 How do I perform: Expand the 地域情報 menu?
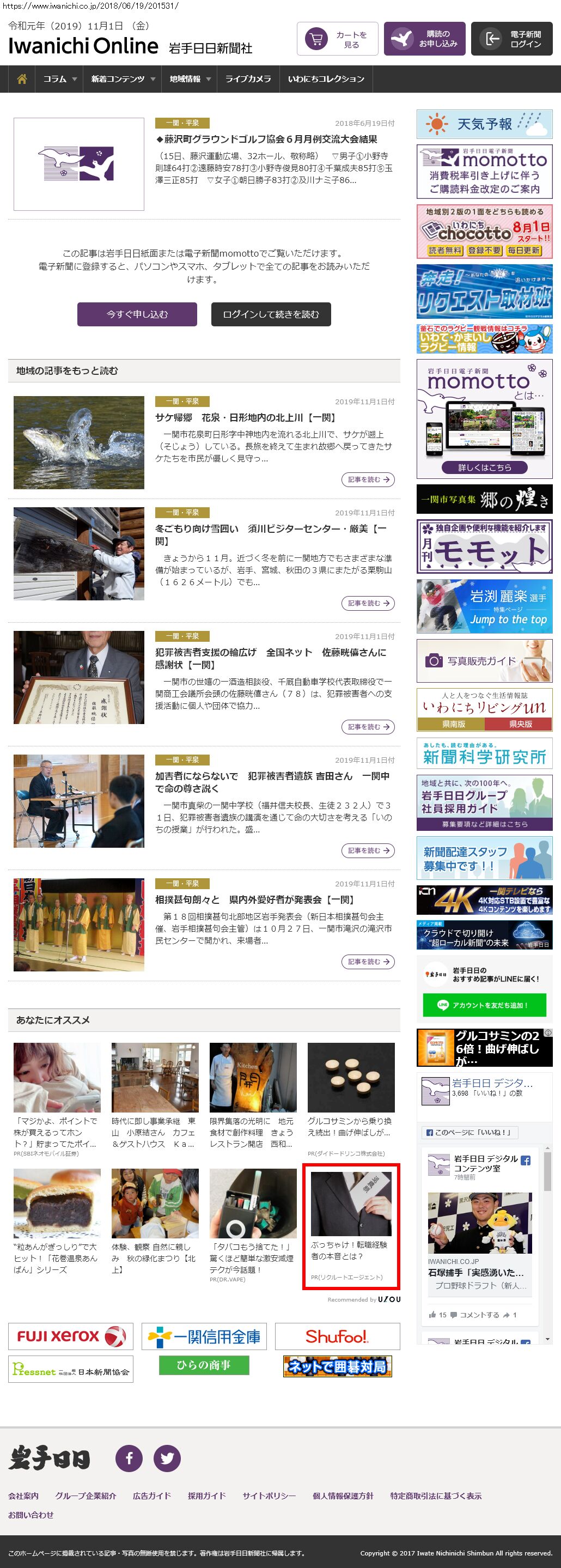tap(190, 79)
